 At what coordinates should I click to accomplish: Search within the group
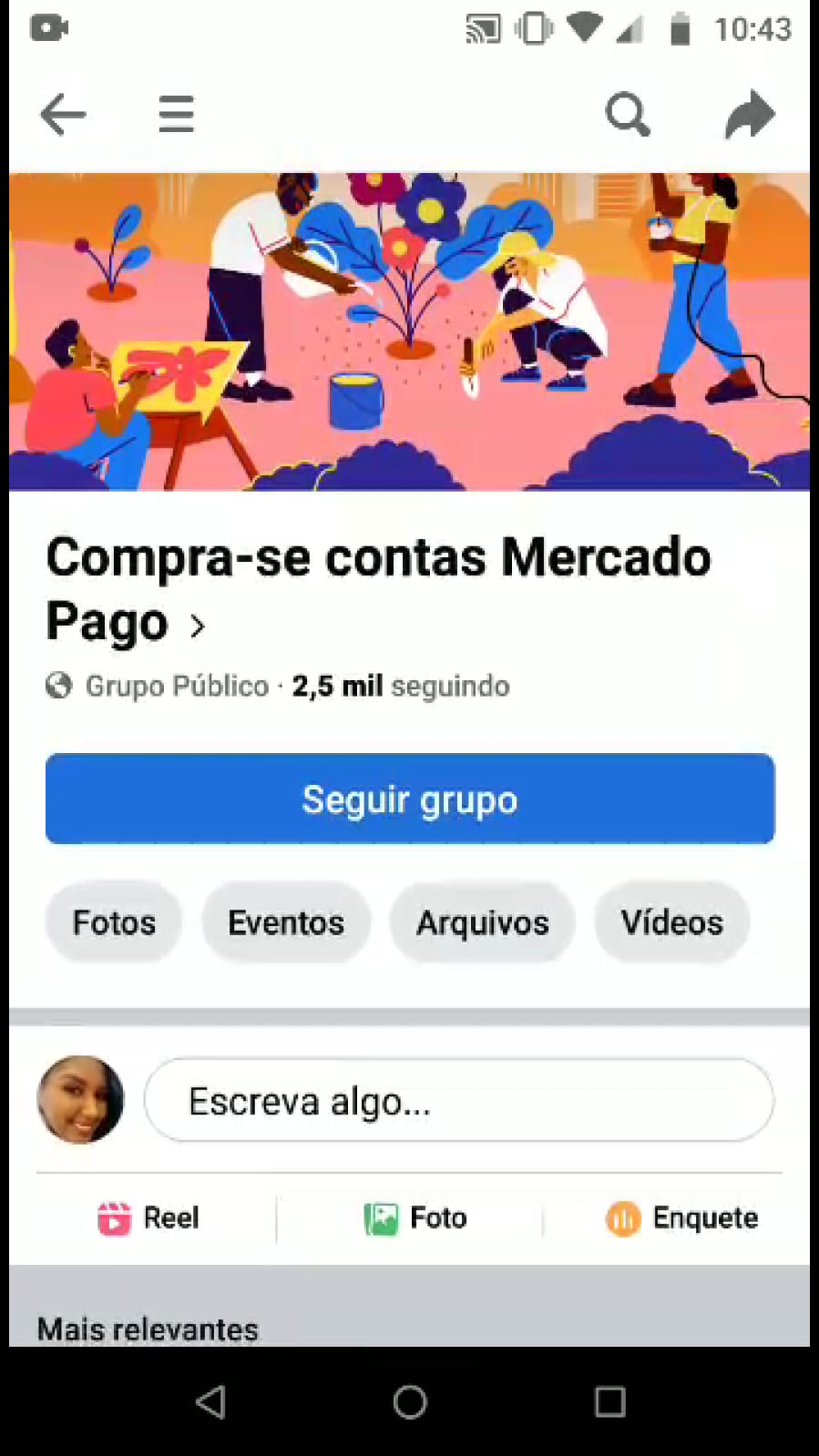coord(628,115)
